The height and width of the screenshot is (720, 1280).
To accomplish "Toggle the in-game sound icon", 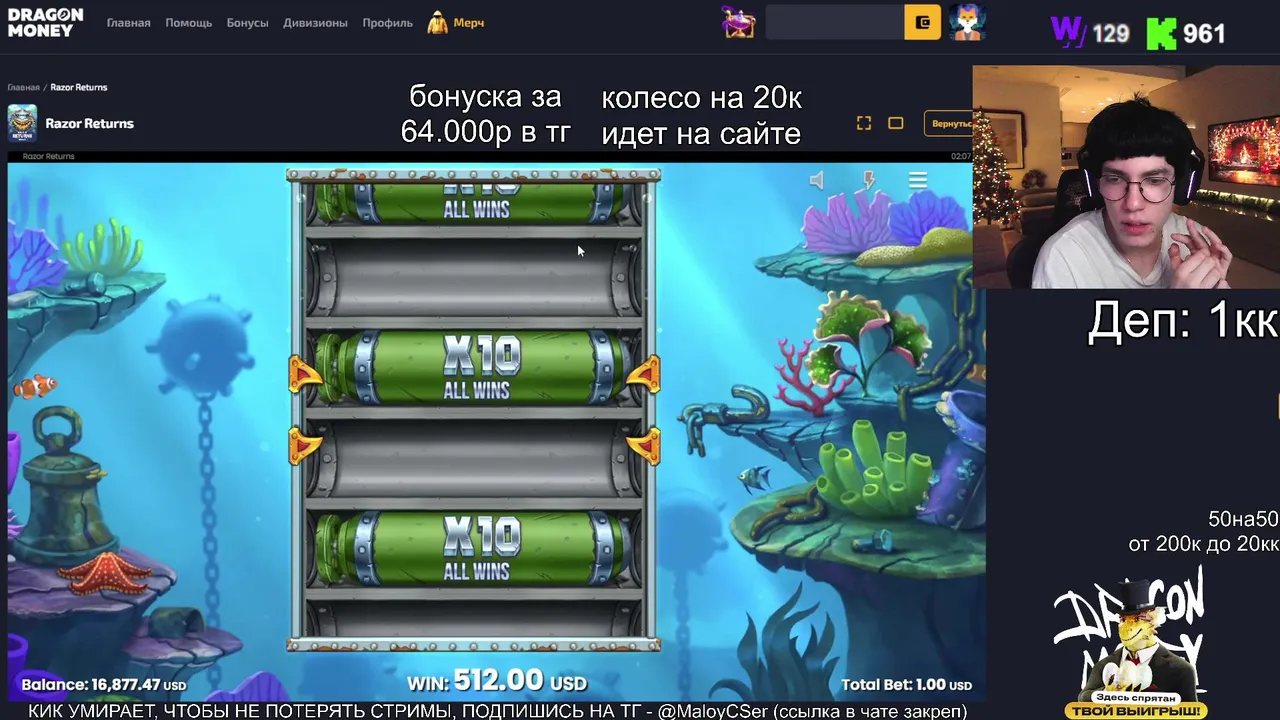I will click(x=816, y=180).
